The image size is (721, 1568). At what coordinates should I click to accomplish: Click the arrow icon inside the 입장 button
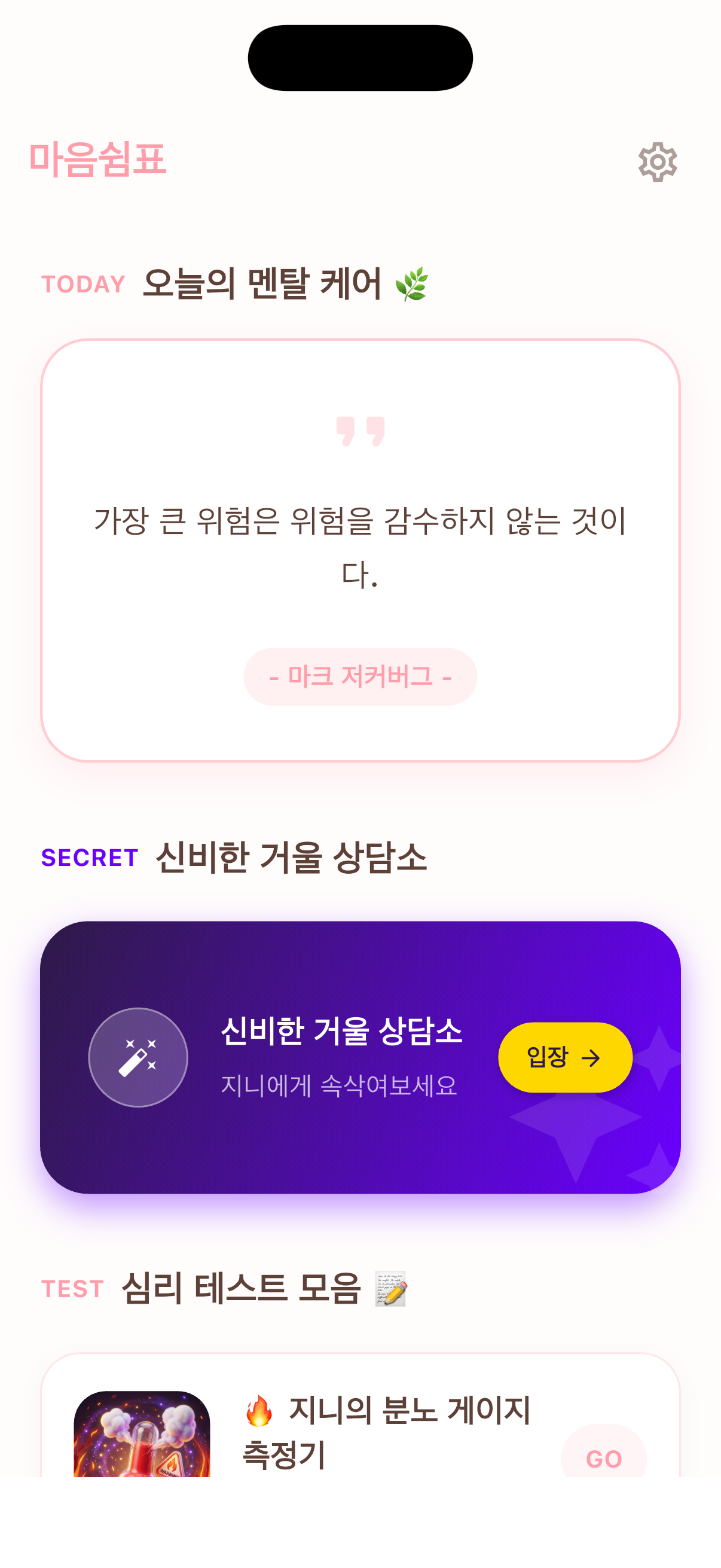click(x=592, y=1057)
